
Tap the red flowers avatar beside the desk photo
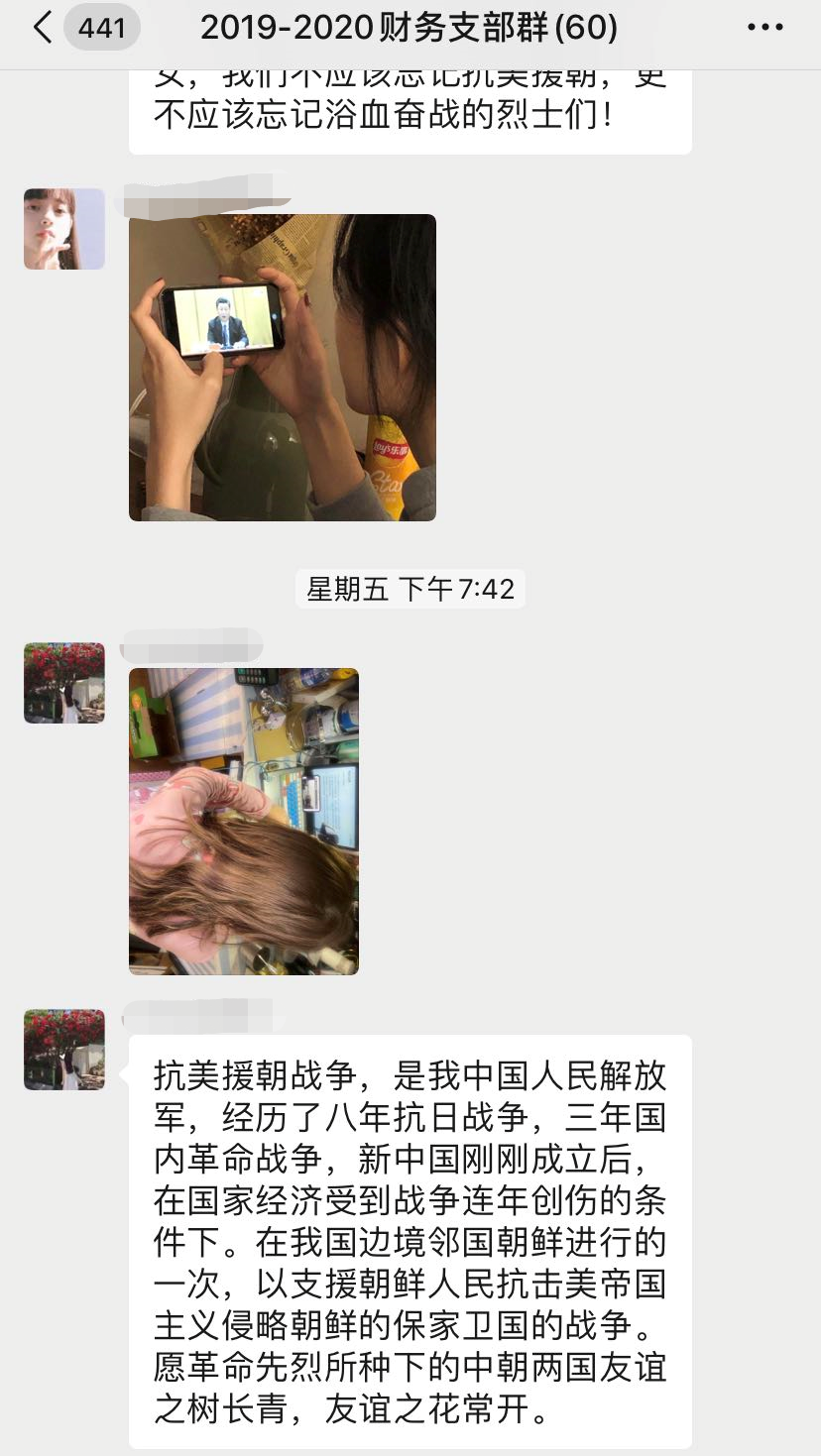[x=64, y=683]
